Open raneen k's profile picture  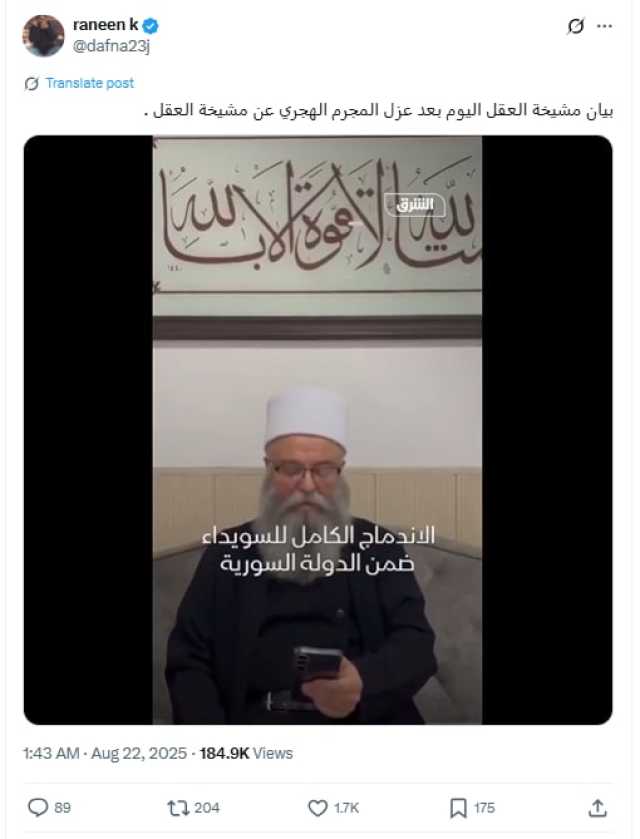pos(43,36)
